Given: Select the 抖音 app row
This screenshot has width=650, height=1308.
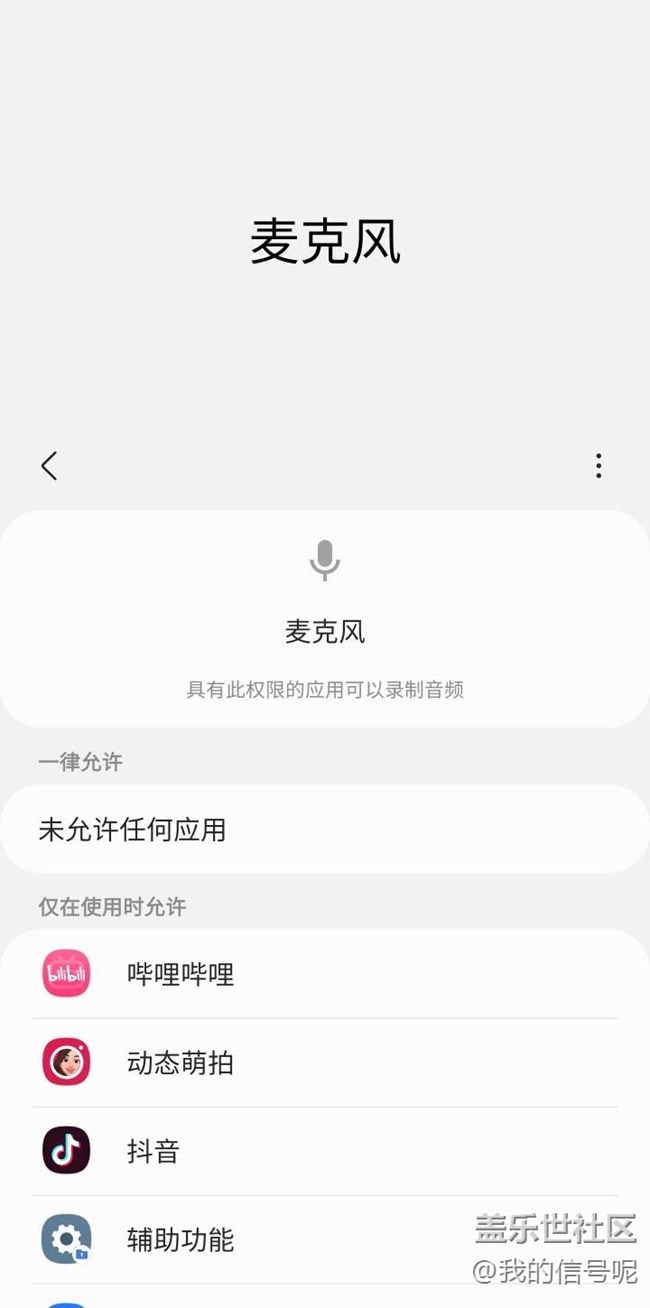Looking at the screenshot, I should pos(325,1151).
